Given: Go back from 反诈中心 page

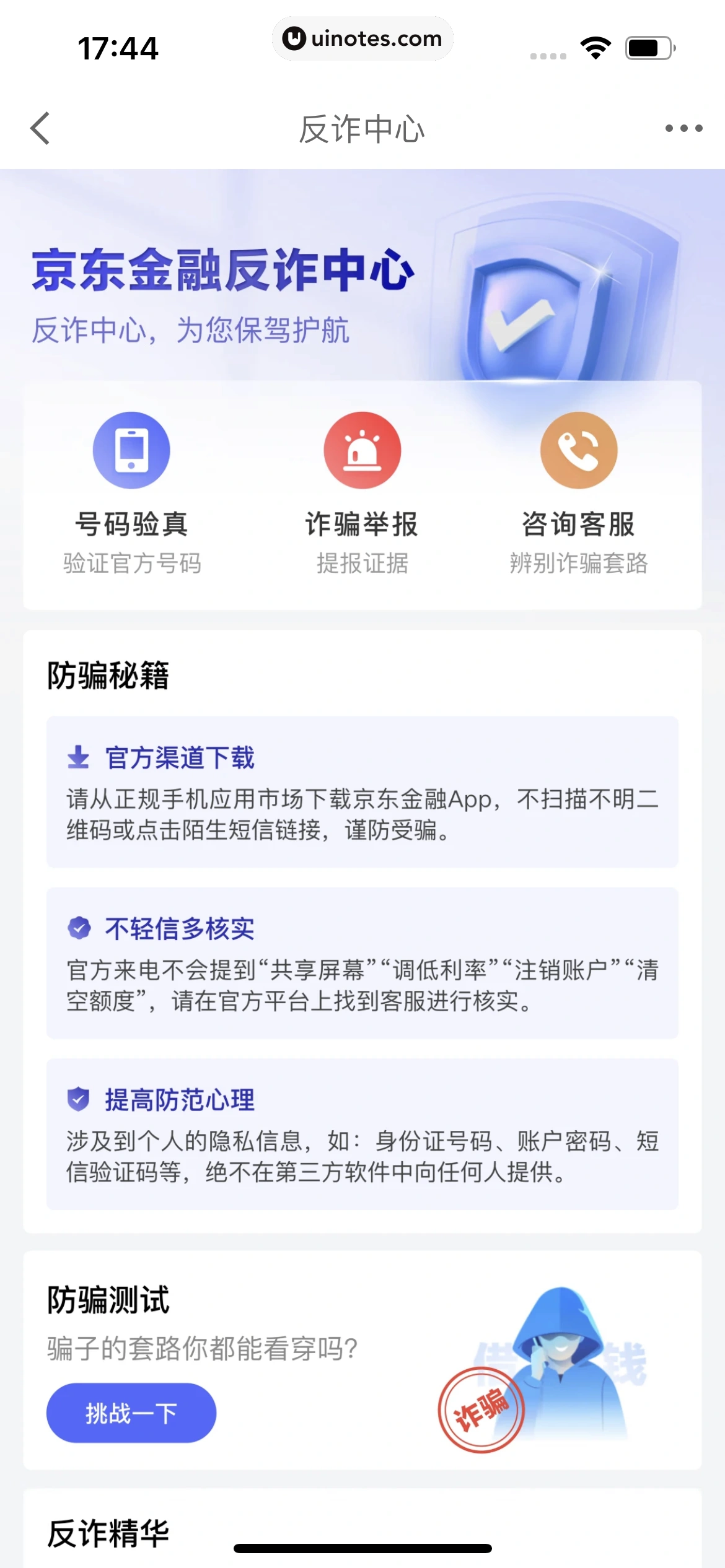Looking at the screenshot, I should [x=41, y=129].
